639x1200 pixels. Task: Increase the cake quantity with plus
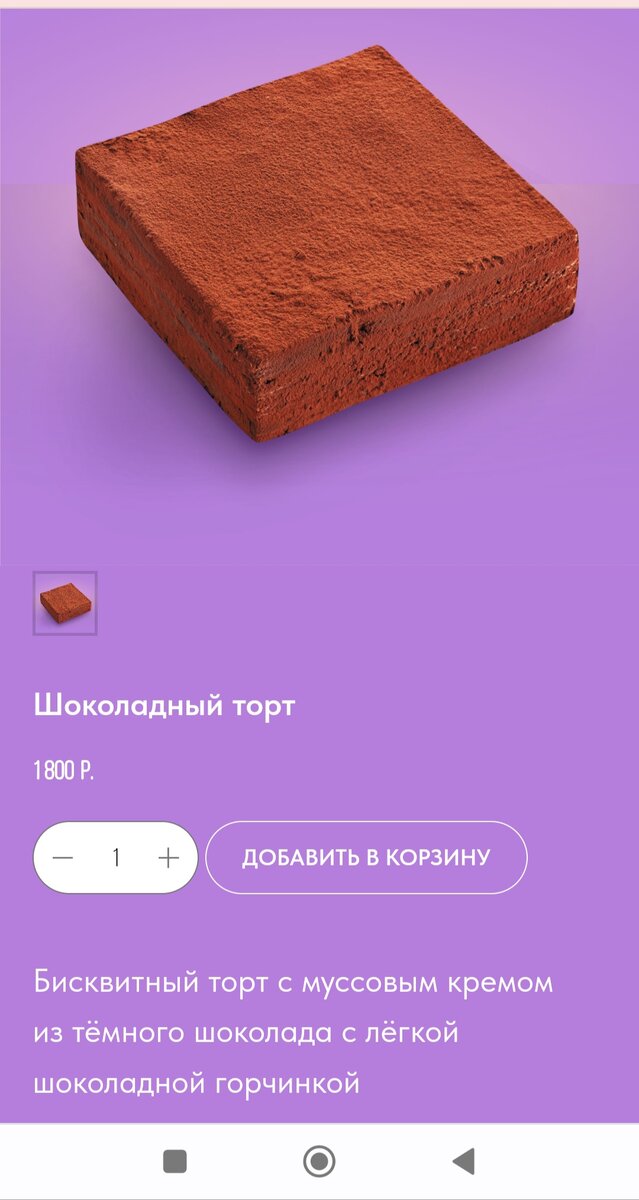[x=168, y=858]
